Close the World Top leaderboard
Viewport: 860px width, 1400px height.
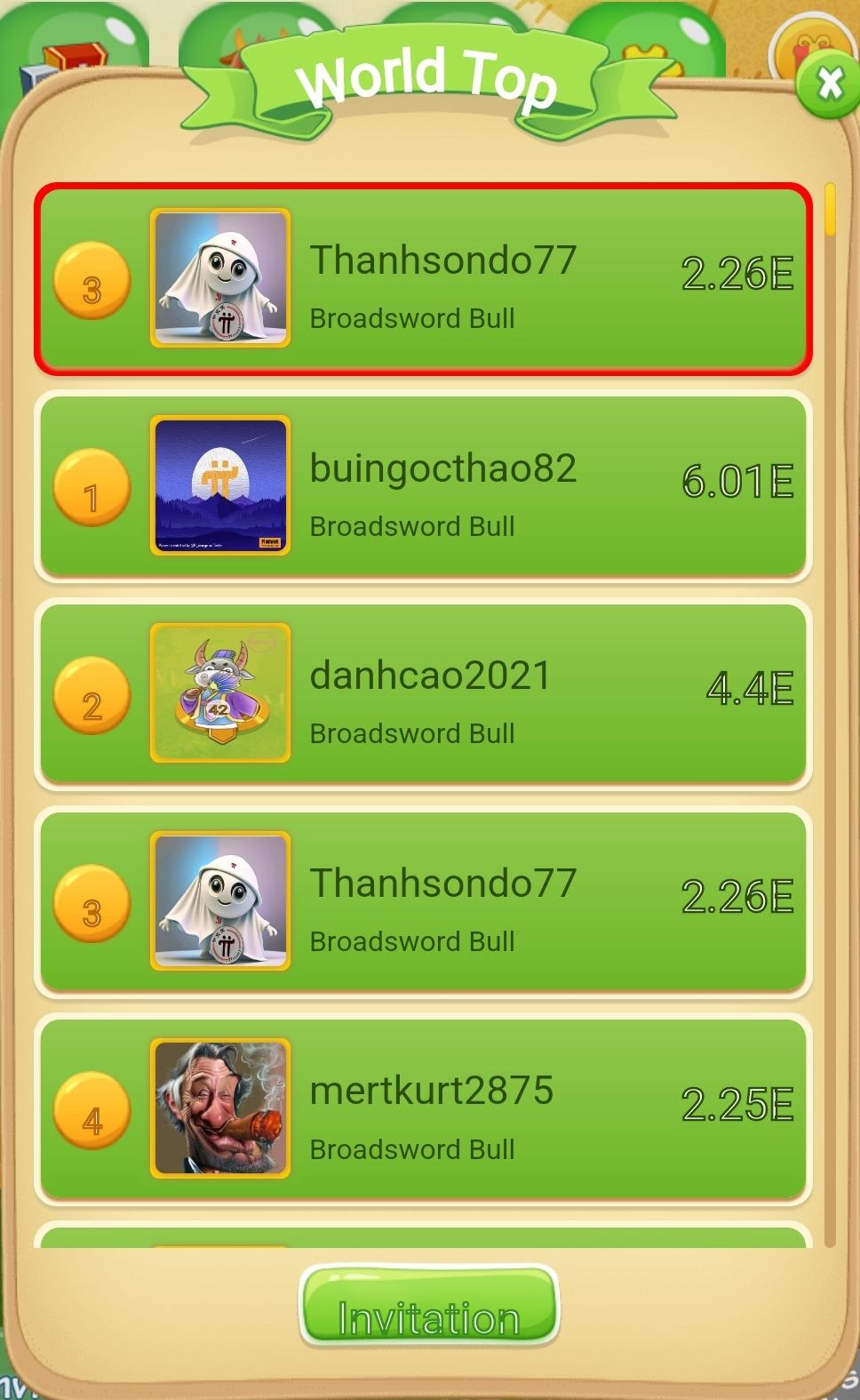pos(829,85)
